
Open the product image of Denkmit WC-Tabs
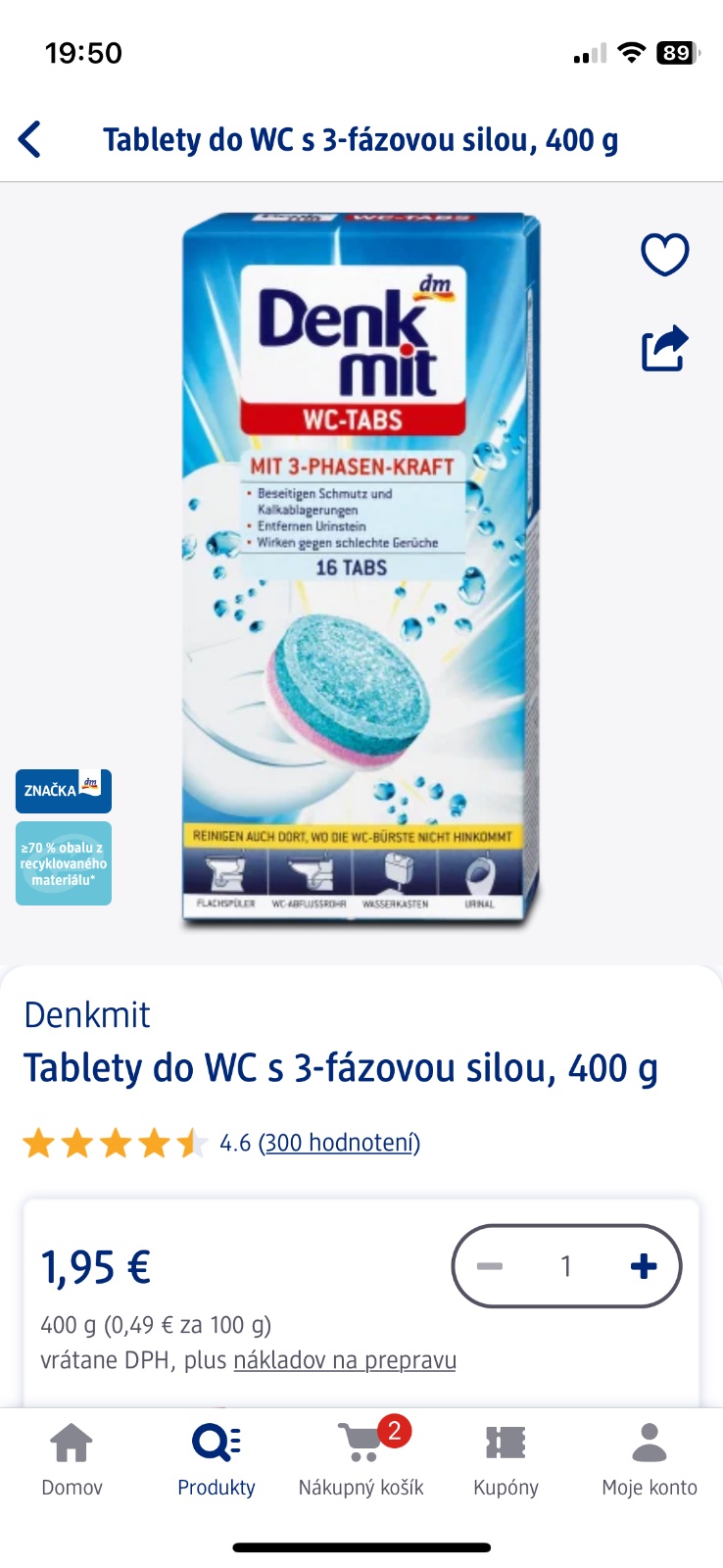(x=361, y=568)
